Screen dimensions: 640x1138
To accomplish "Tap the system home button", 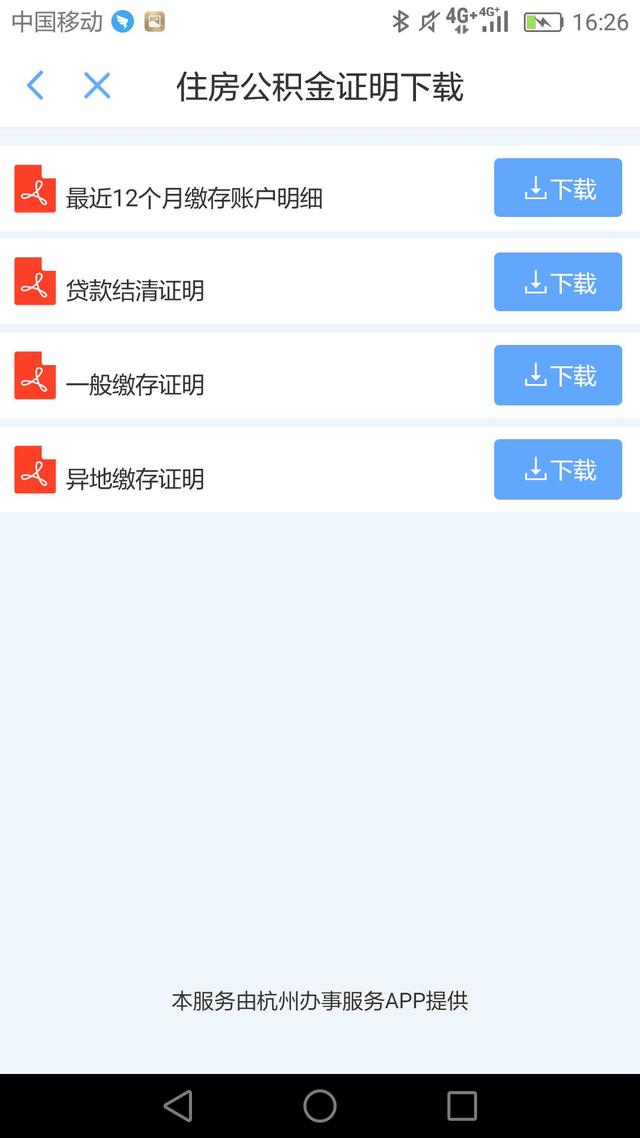I will (319, 1106).
